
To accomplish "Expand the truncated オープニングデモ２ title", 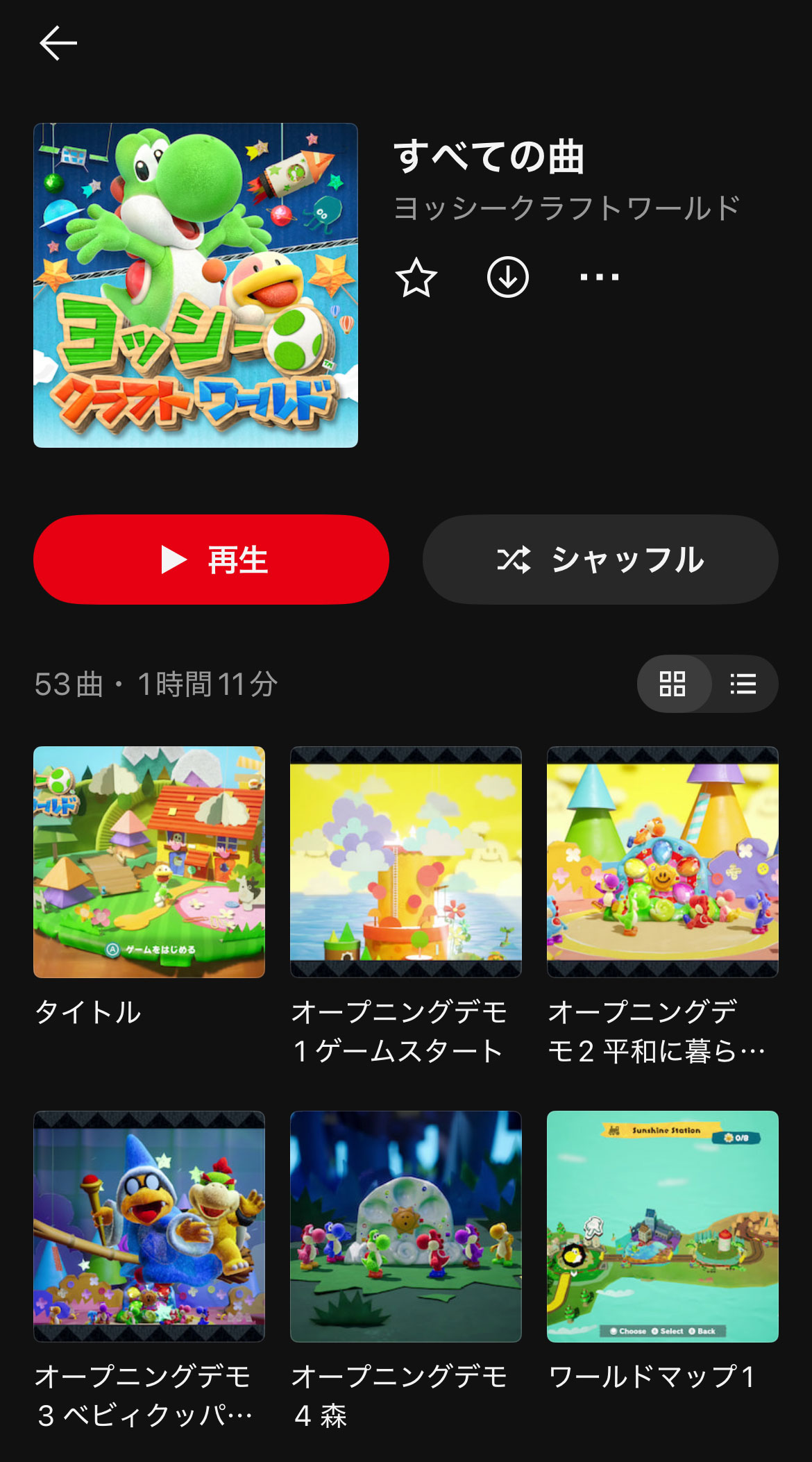I will pyautogui.click(x=657, y=1034).
